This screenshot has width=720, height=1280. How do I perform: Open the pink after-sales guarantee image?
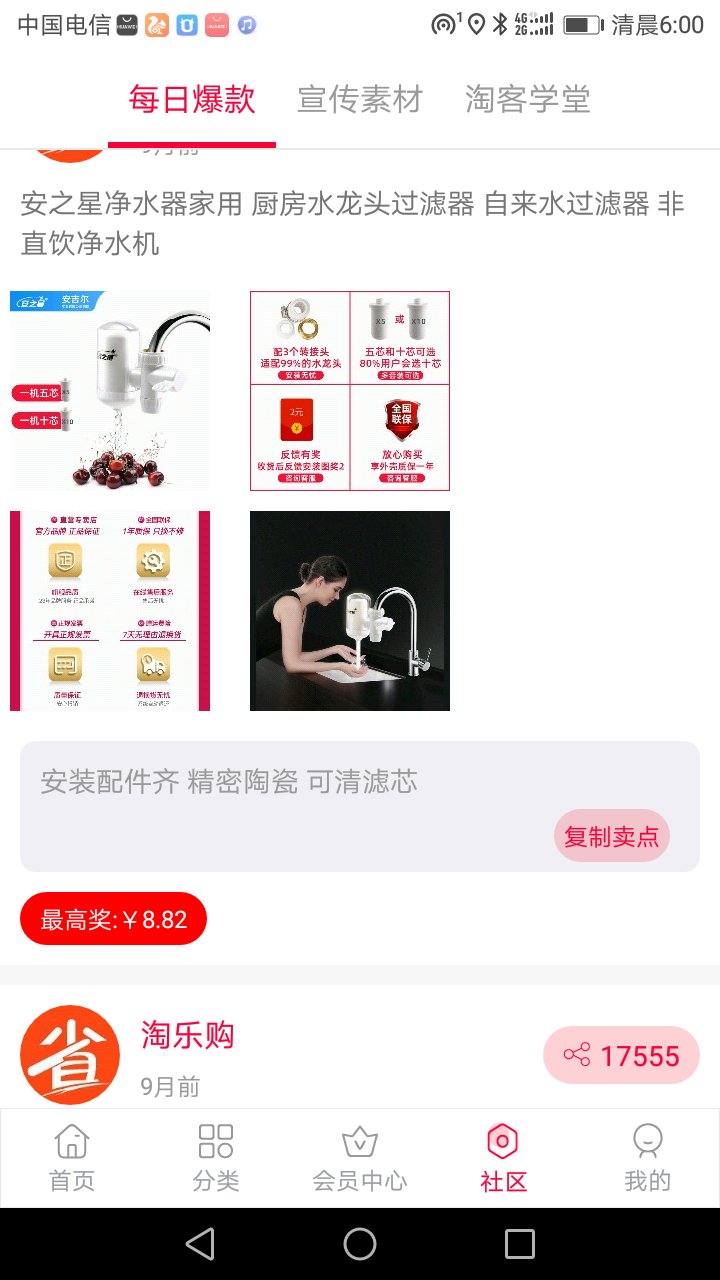point(110,611)
